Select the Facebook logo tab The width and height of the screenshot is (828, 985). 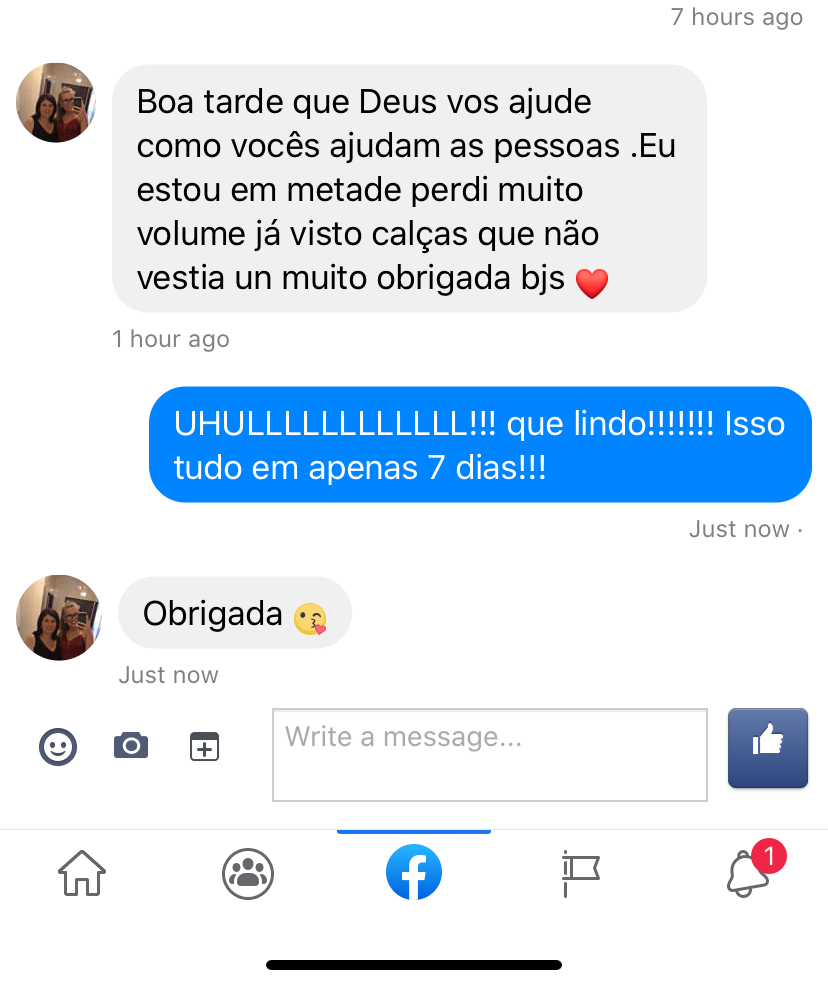414,873
